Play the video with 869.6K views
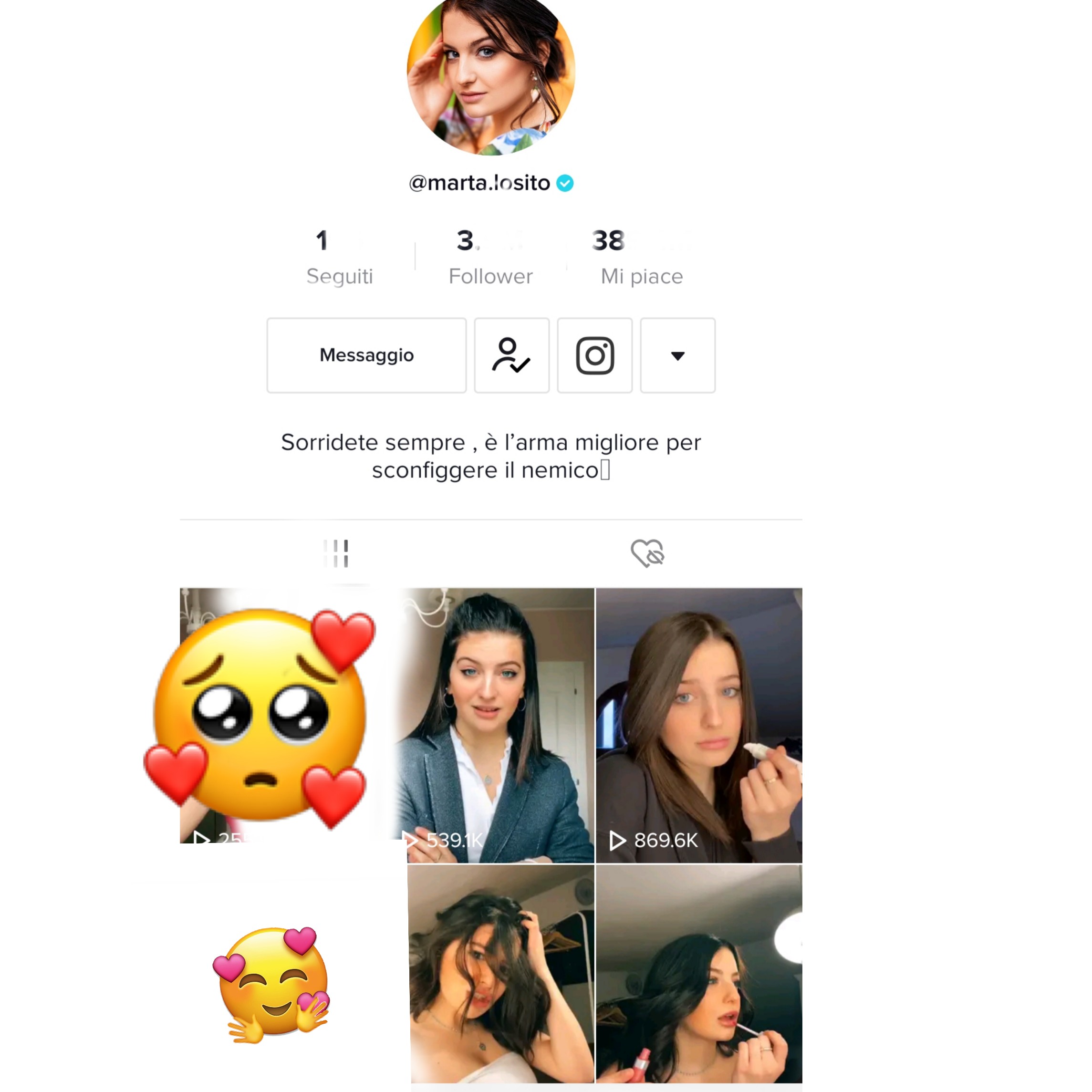This screenshot has width=1092, height=1092. pyautogui.click(x=698, y=724)
